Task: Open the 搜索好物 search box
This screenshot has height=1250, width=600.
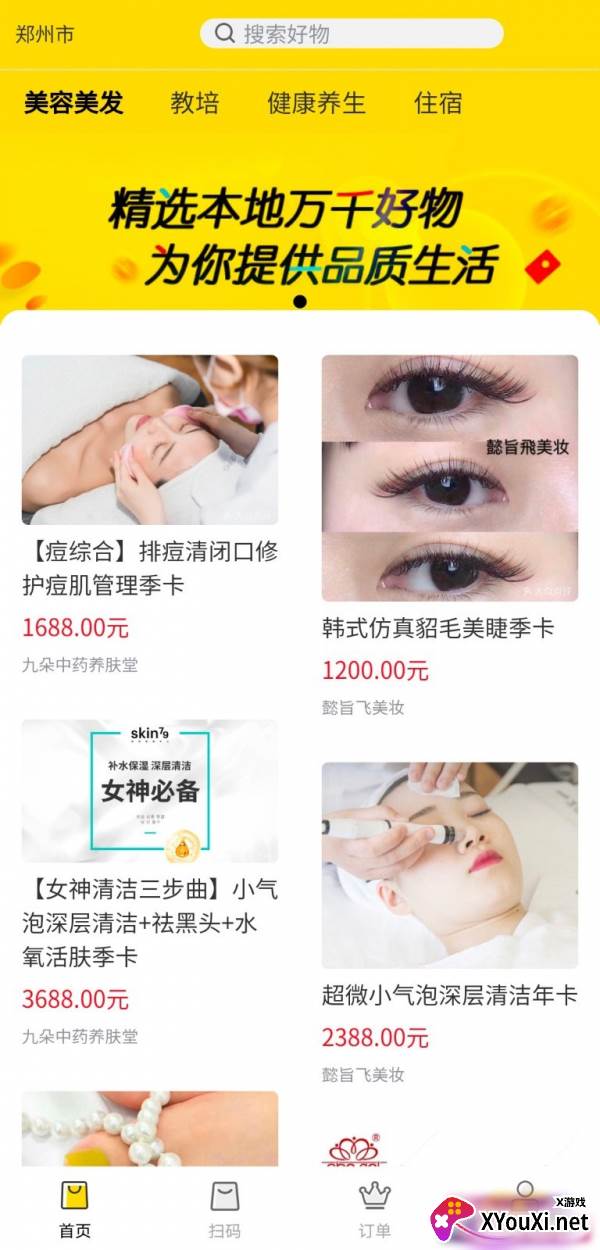Action: pyautogui.click(x=351, y=34)
